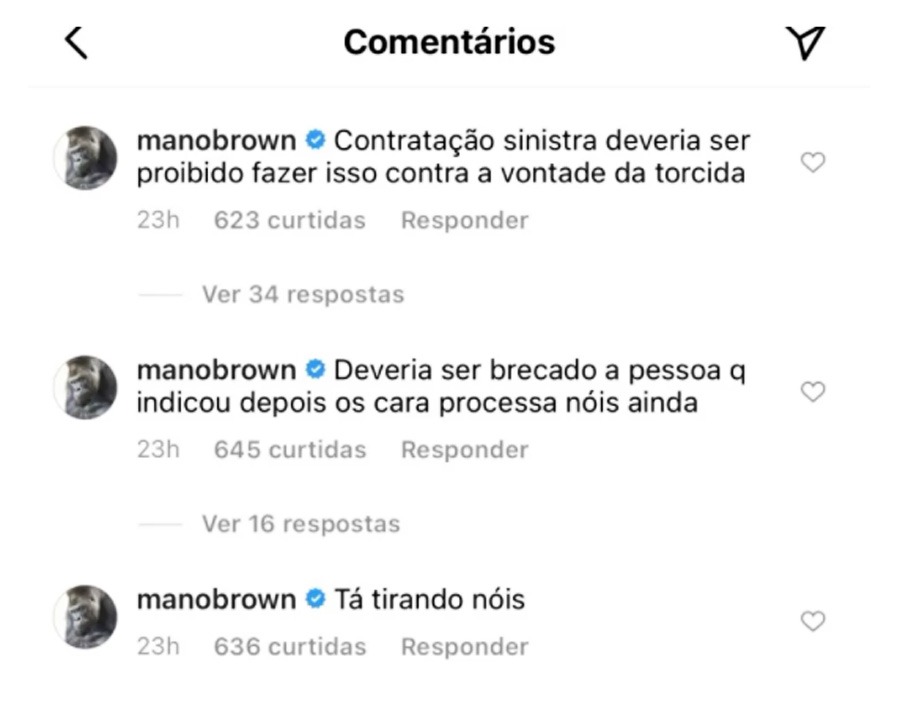This screenshot has width=900, height=706.
Task: Expand "Ver 34 respostas"
Action: click(x=302, y=294)
